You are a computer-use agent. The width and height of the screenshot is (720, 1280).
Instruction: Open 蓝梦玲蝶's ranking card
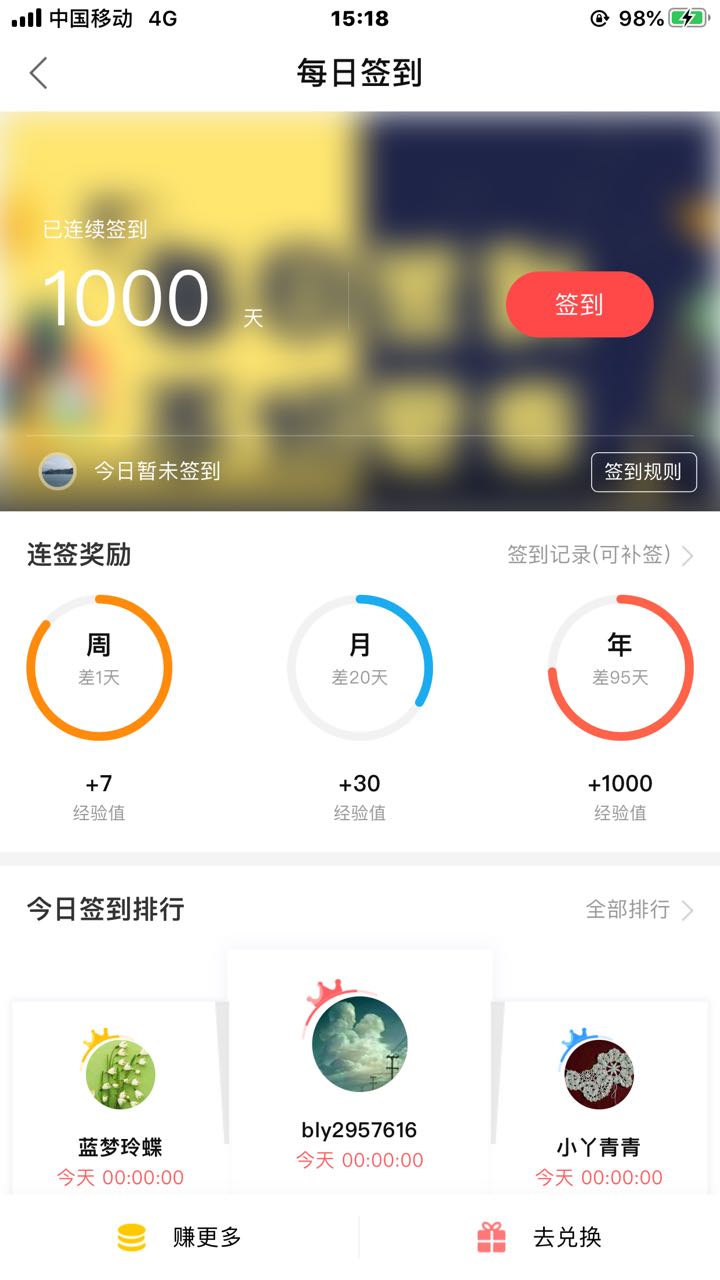click(120, 1098)
